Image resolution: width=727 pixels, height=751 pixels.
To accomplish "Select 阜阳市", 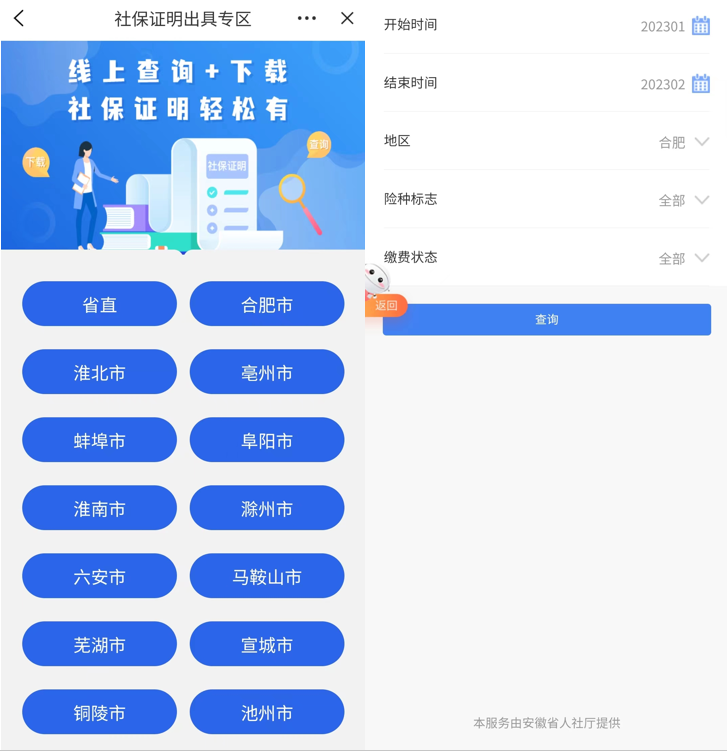I will [x=267, y=440].
